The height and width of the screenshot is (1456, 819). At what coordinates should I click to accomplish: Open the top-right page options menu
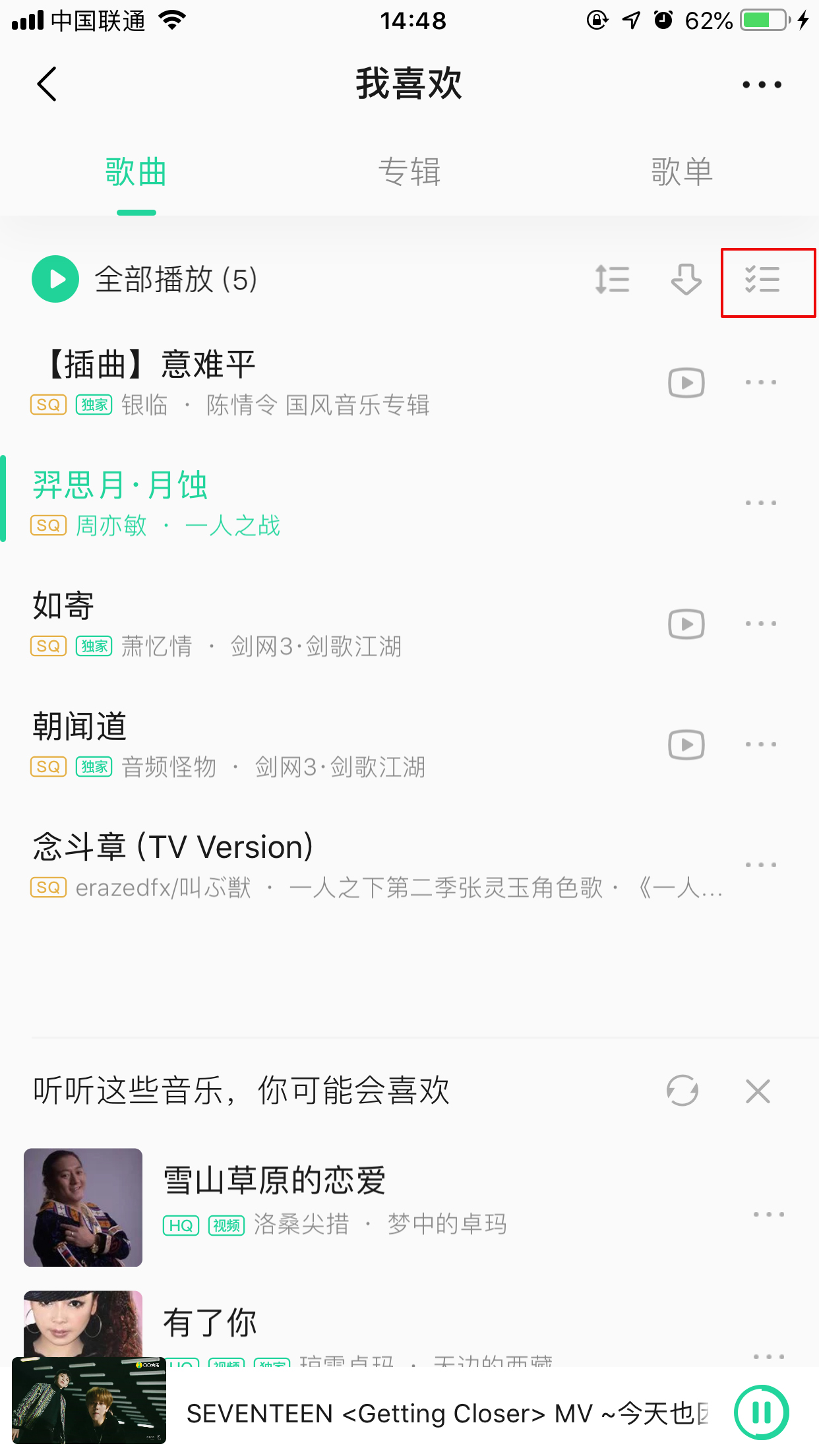(761, 84)
